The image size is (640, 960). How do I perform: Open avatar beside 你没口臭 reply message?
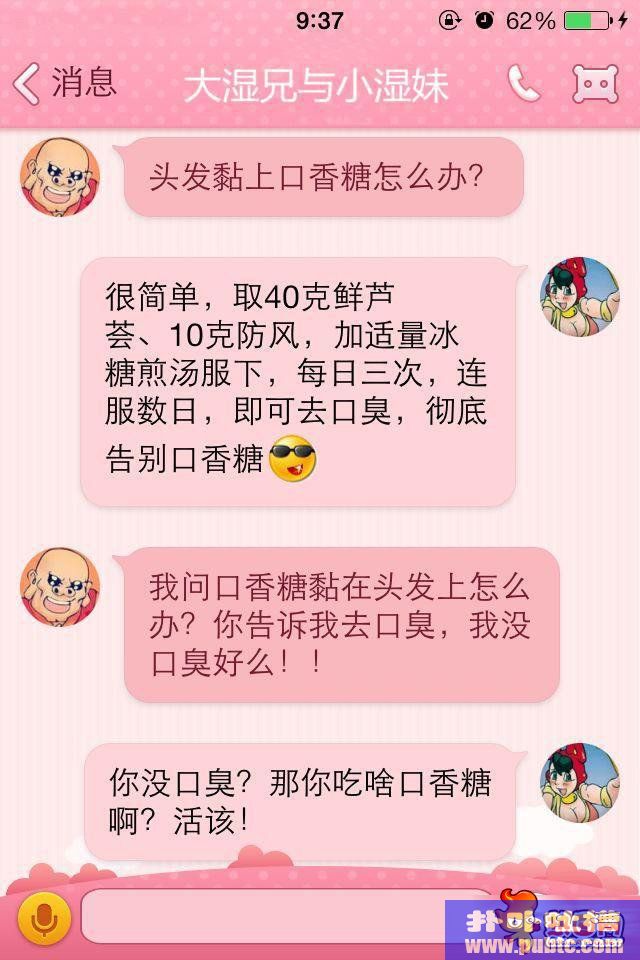click(x=580, y=783)
